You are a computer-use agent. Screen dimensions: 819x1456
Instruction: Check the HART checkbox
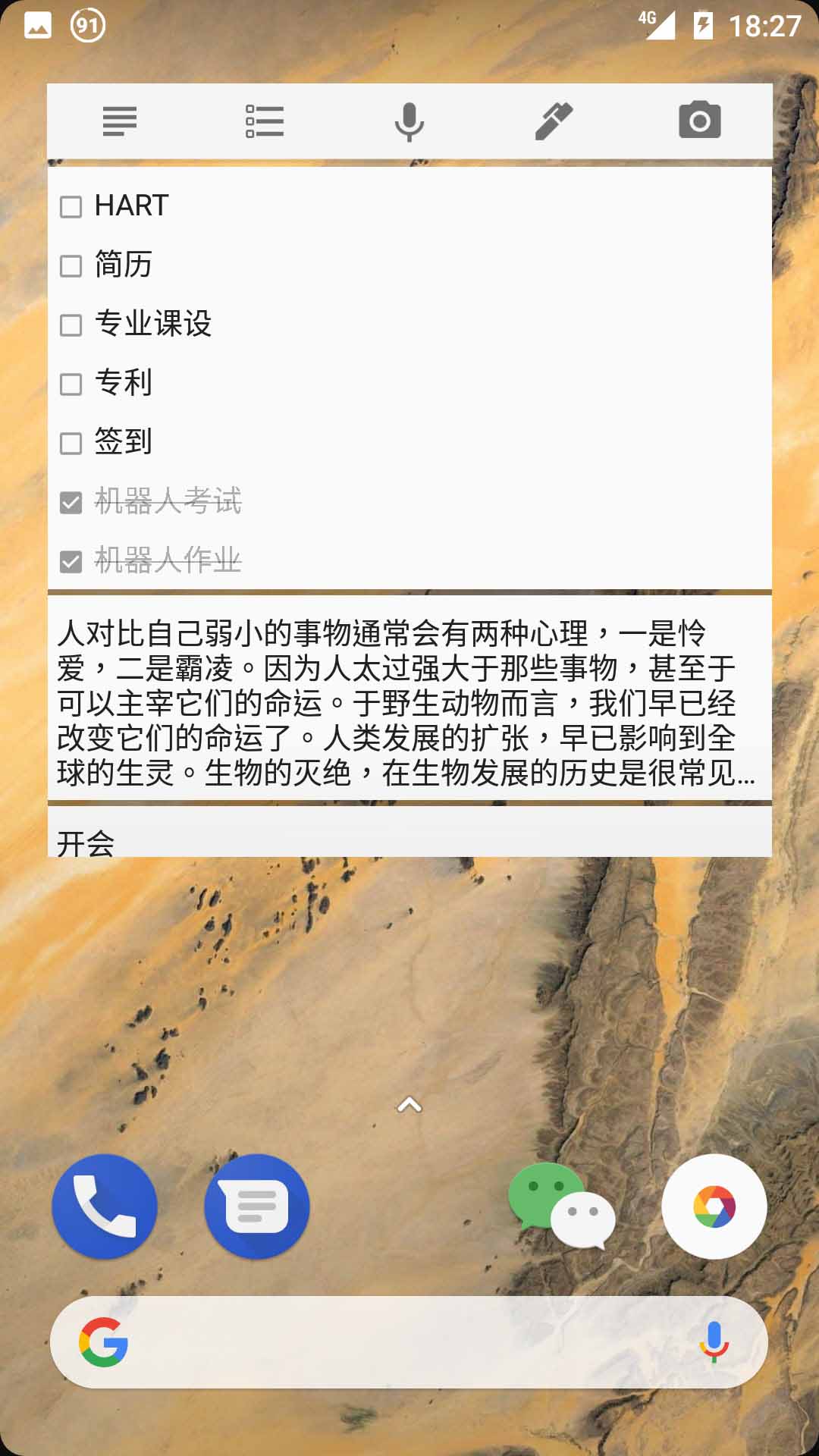[x=71, y=207]
